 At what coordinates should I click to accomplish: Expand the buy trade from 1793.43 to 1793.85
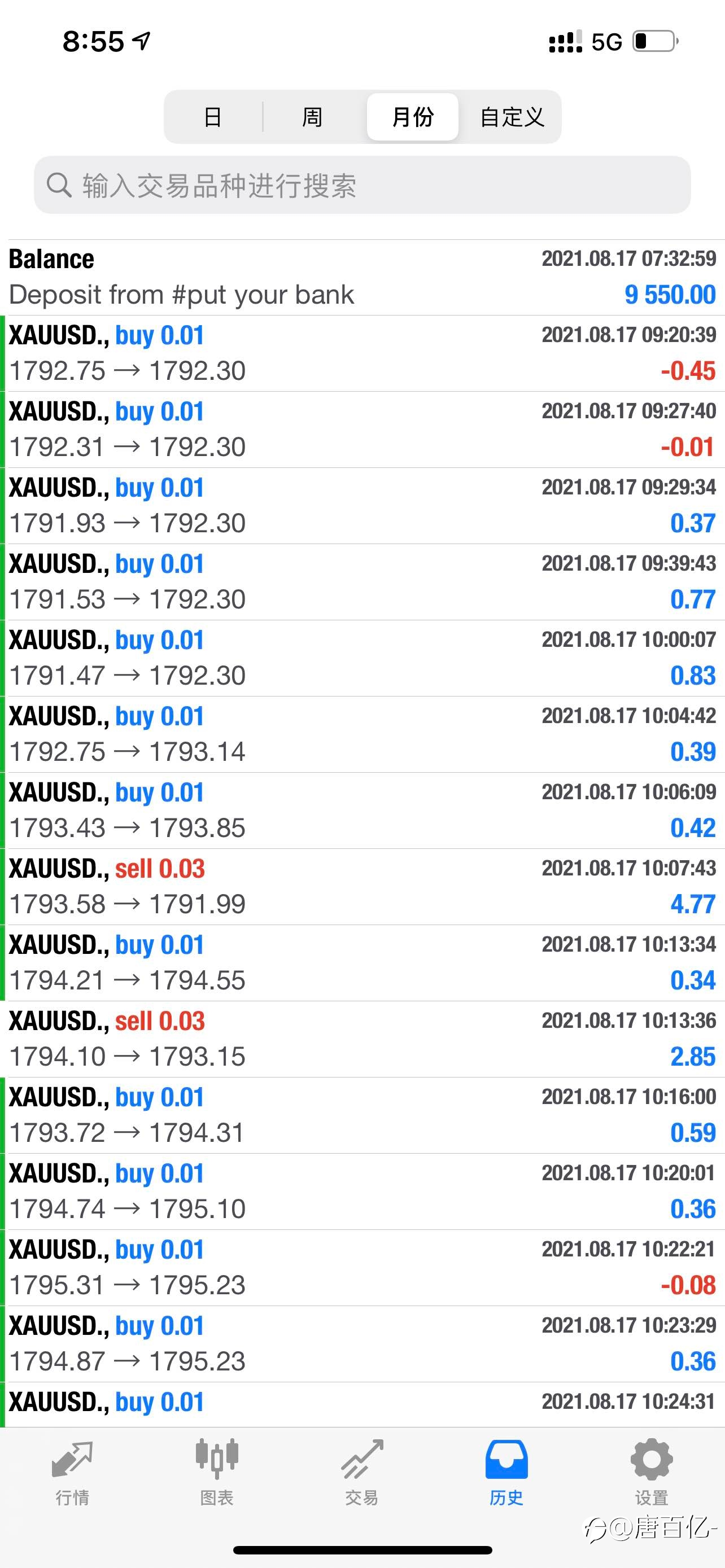[362, 811]
